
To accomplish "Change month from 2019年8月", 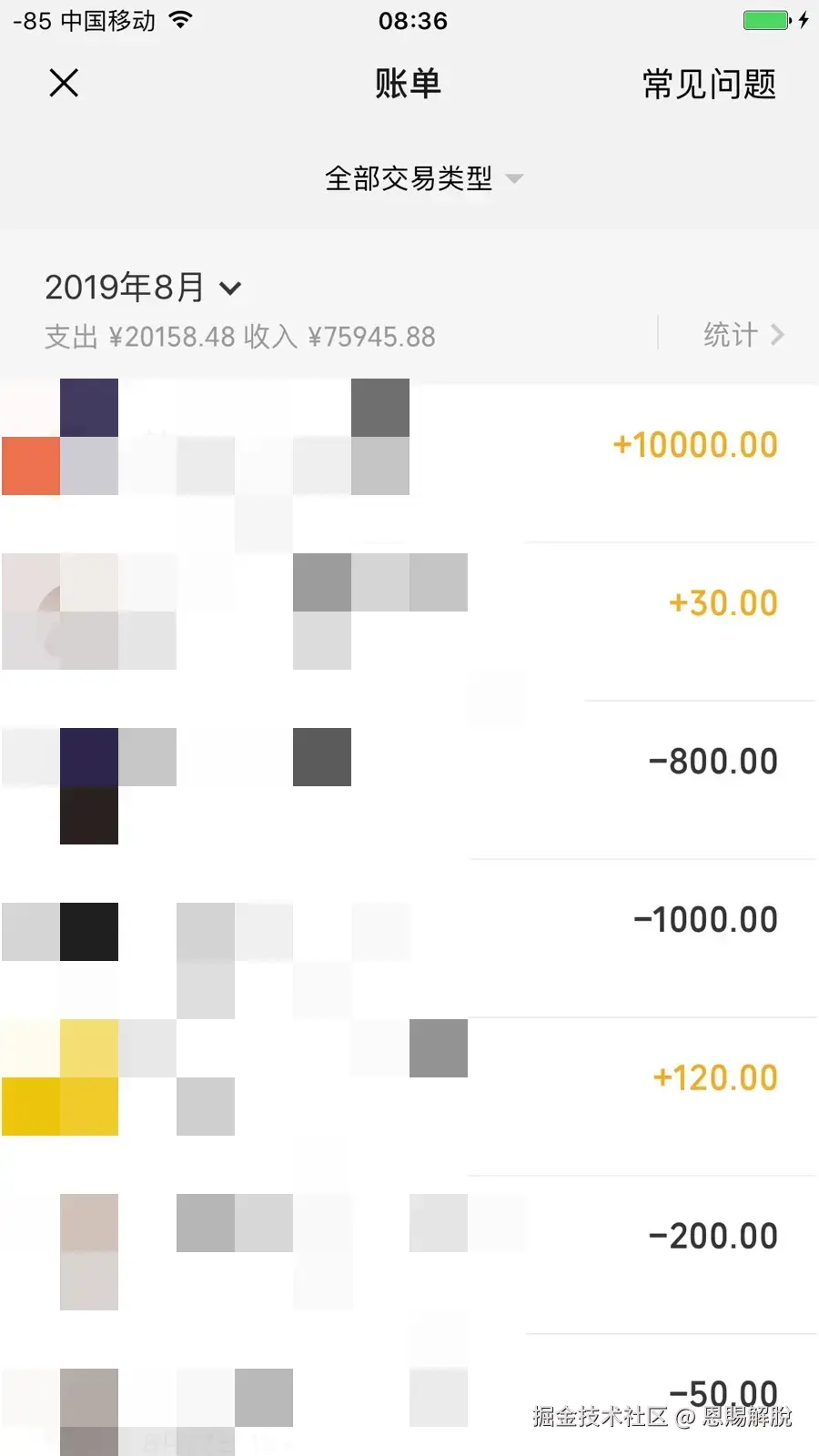I will tap(143, 288).
